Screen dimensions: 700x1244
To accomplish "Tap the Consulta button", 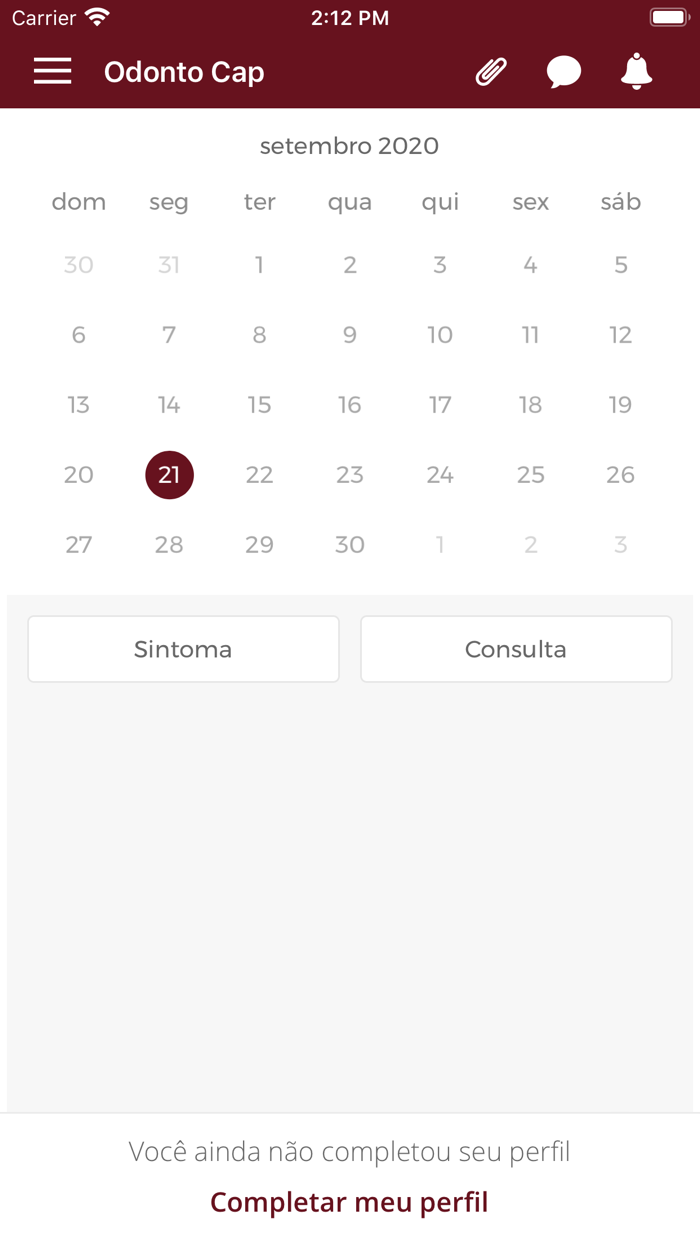I will click(x=516, y=649).
